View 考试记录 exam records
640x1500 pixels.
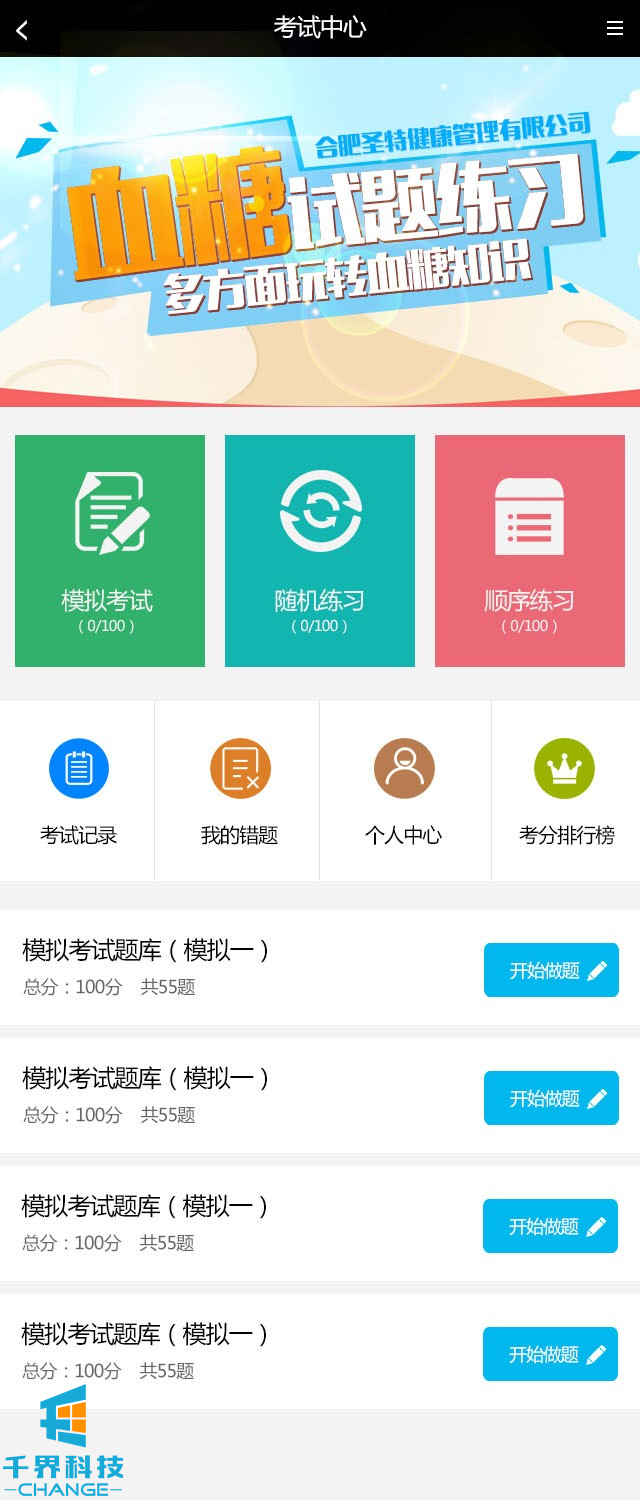(x=78, y=790)
